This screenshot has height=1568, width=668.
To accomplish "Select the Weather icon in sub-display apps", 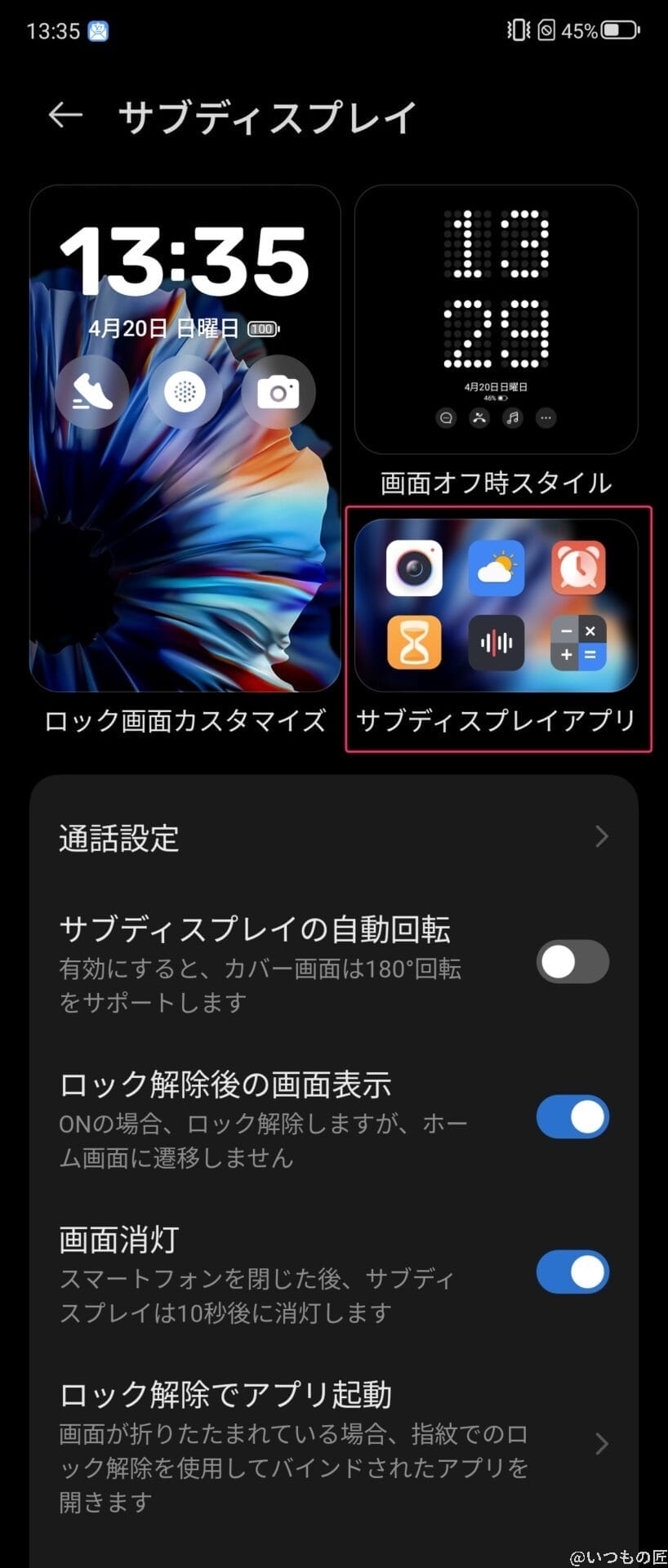I will pyautogui.click(x=496, y=569).
